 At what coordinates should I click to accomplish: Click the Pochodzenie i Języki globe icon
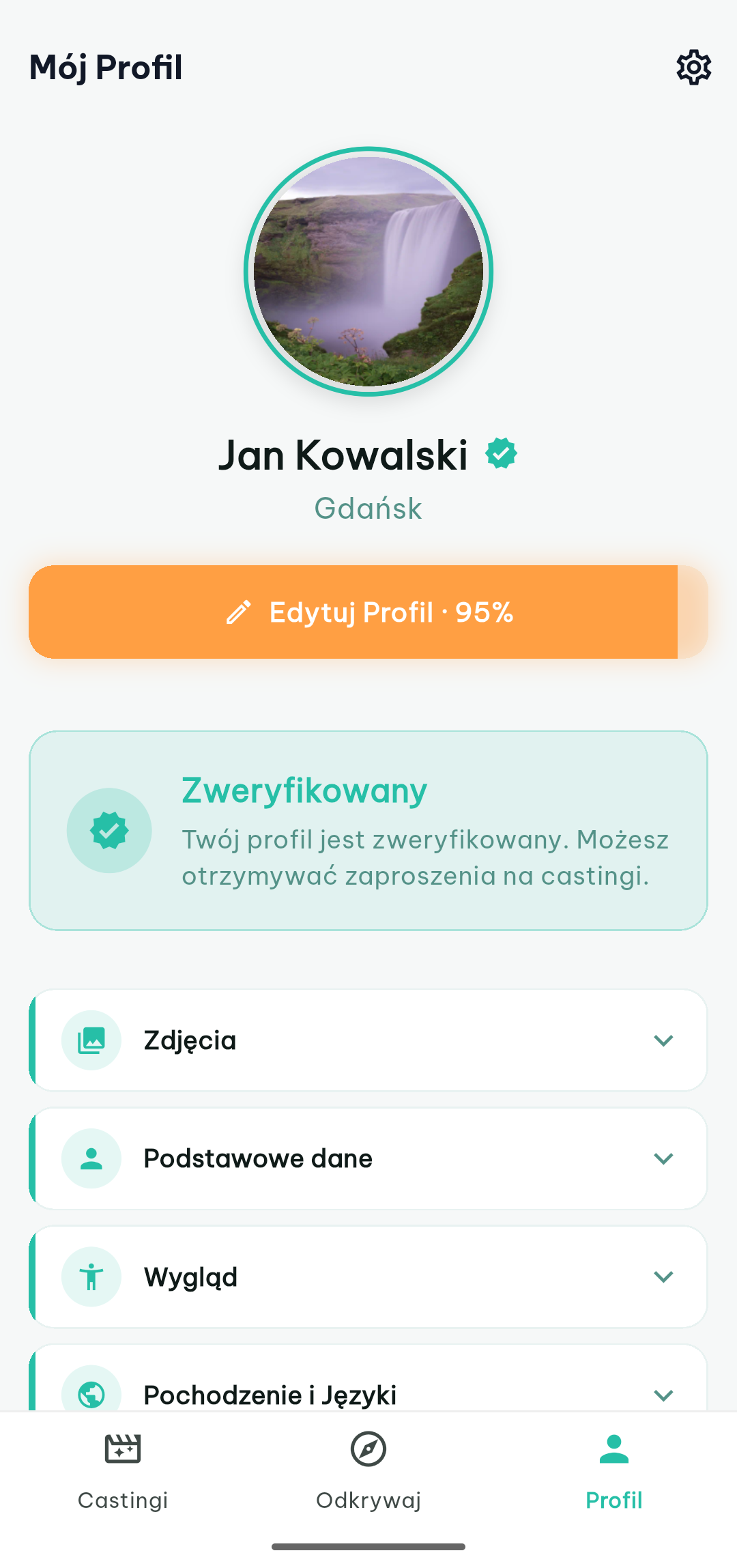91,1394
